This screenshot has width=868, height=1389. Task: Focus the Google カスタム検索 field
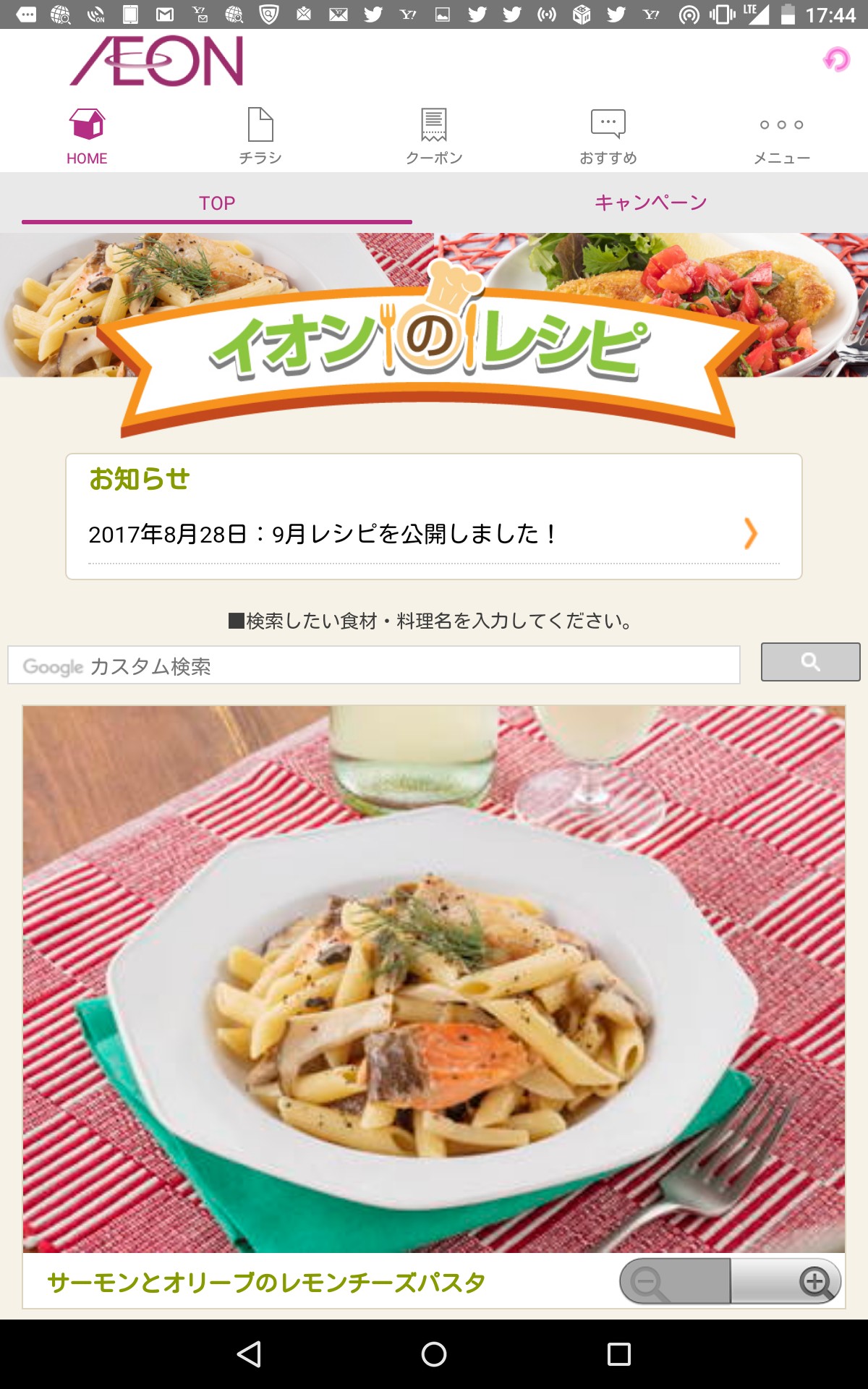pyautogui.click(x=373, y=666)
